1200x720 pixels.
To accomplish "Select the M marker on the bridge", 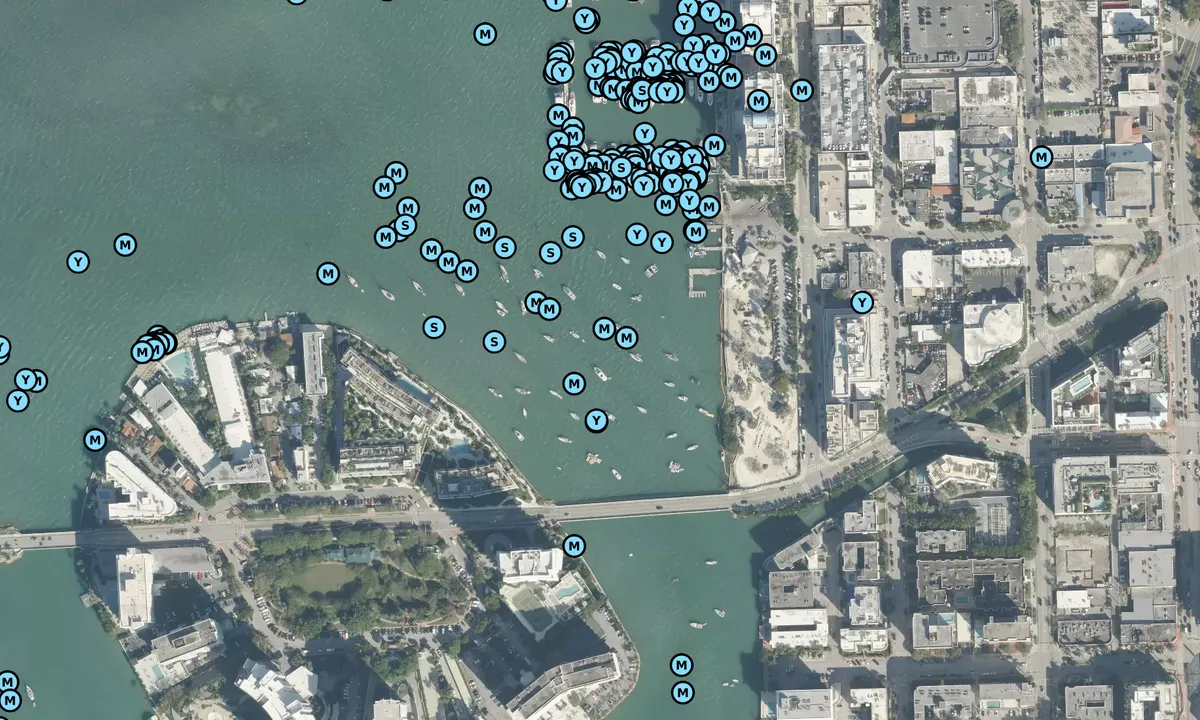I will 574,546.
